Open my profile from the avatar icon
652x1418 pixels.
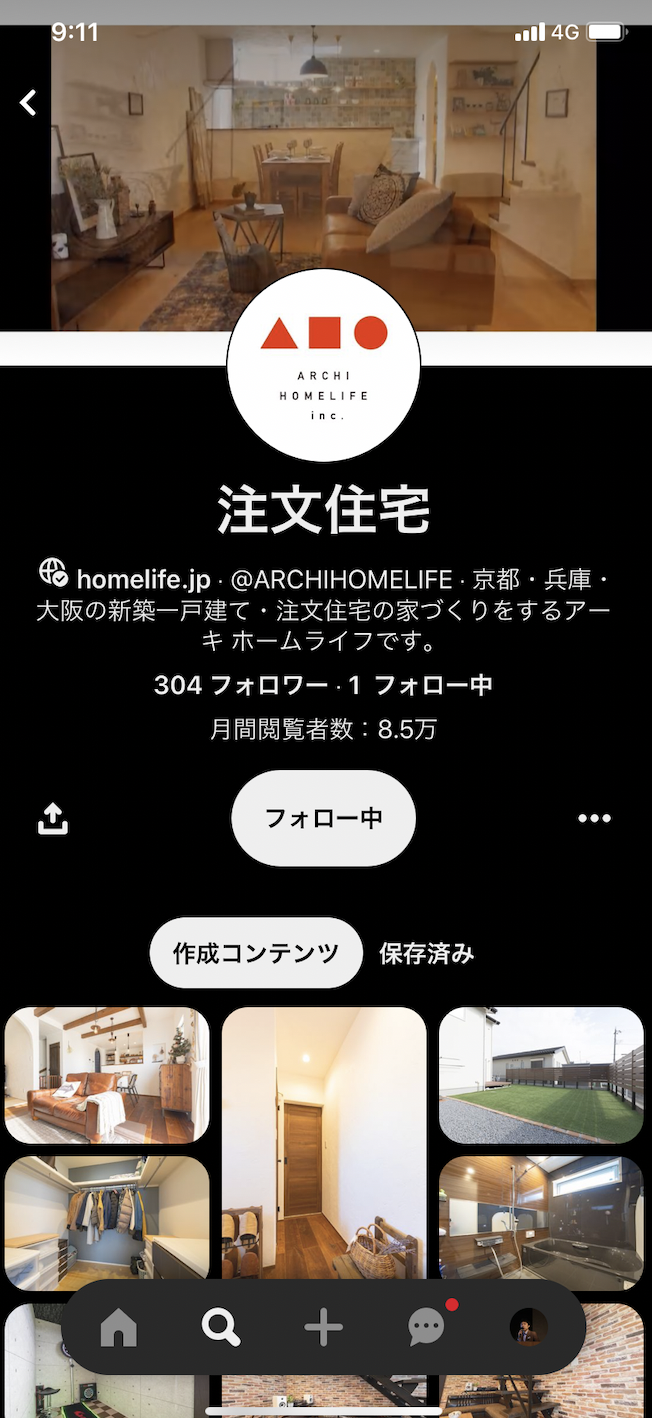(528, 1328)
